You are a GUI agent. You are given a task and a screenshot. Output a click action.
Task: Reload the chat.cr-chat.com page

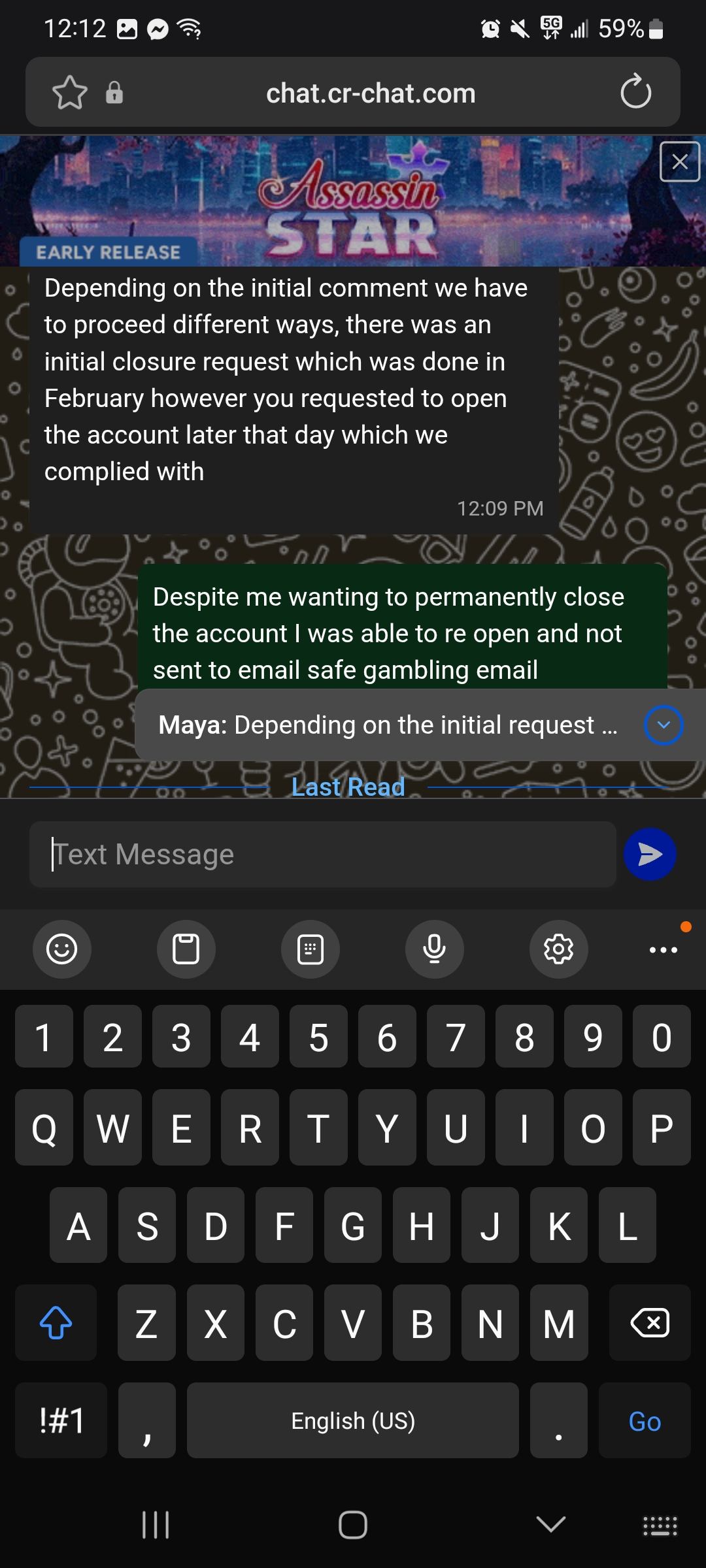click(635, 92)
